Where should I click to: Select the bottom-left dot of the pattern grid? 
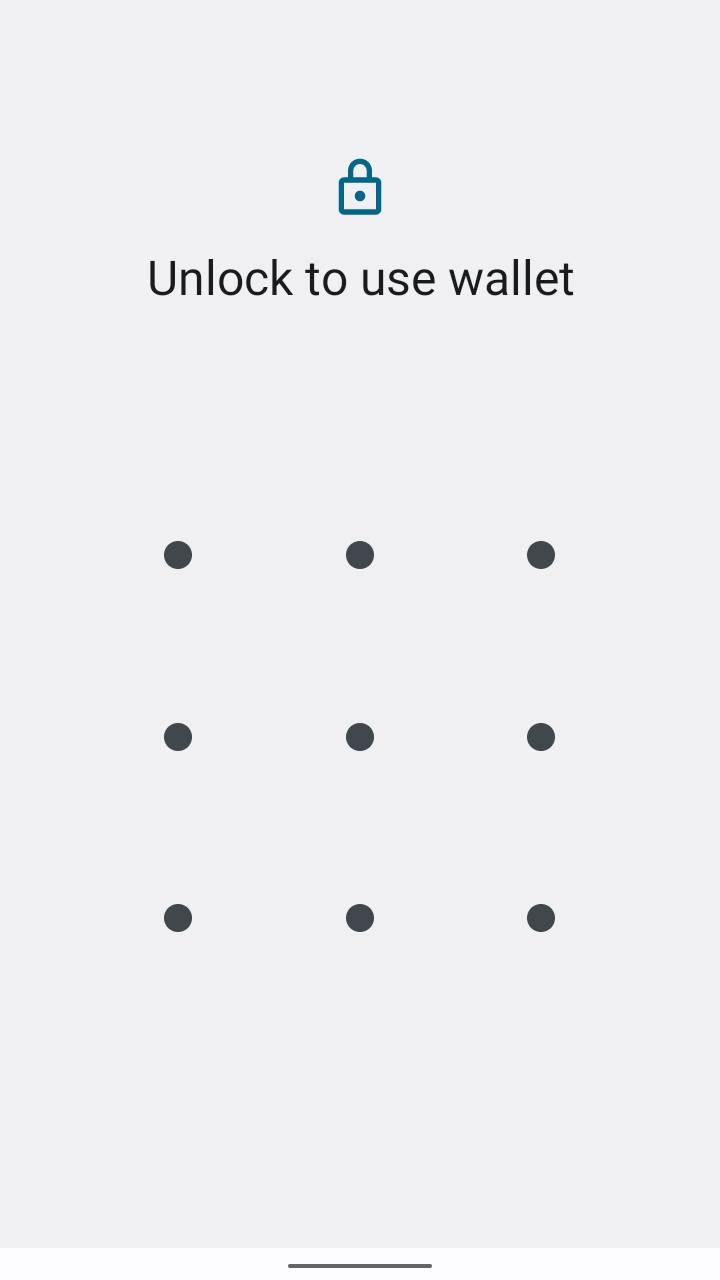(178, 918)
